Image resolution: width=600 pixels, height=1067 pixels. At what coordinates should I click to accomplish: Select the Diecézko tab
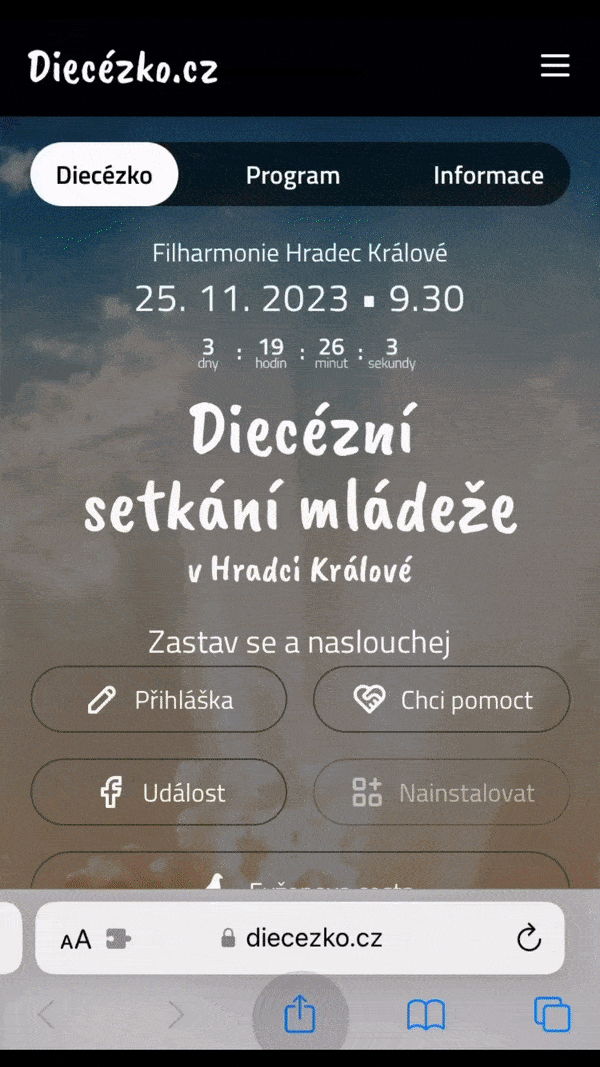(104, 175)
